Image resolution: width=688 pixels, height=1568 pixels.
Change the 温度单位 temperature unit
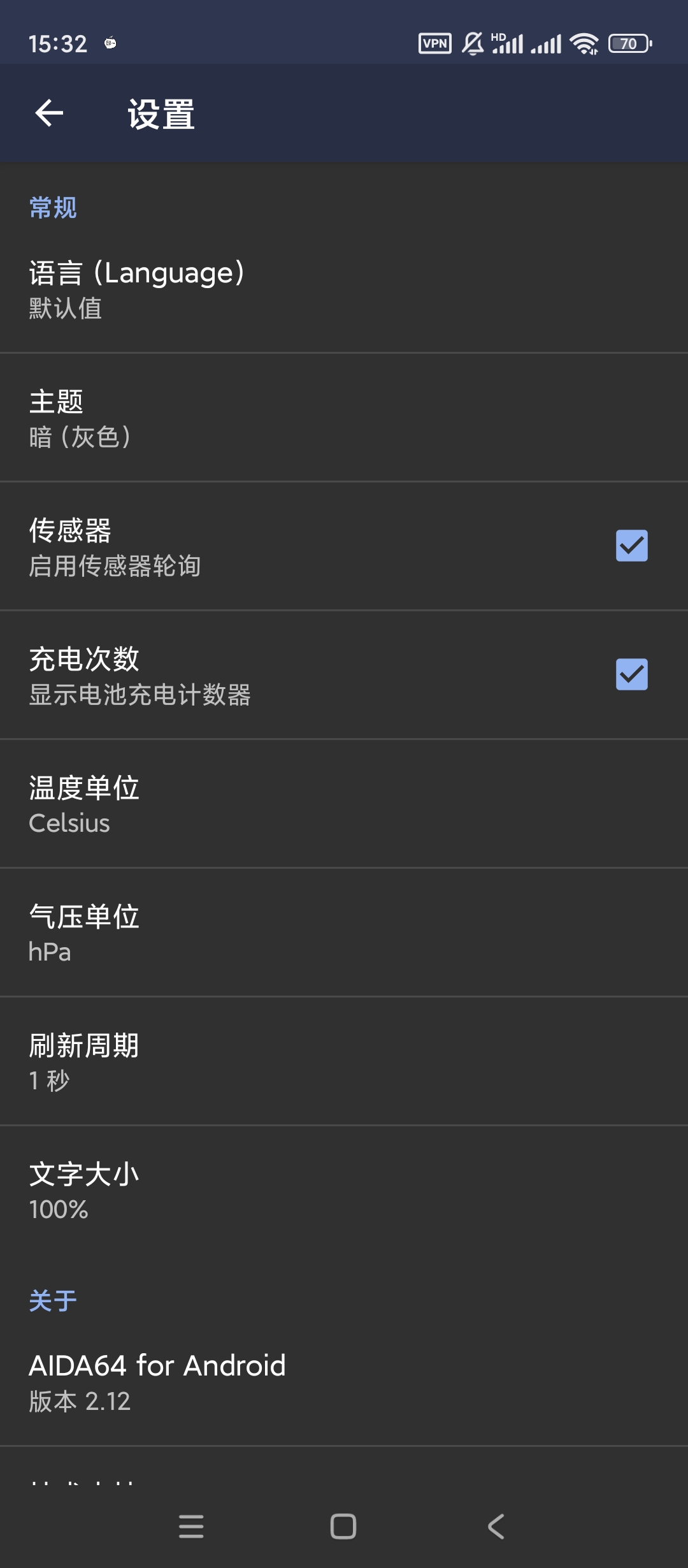pos(344,804)
